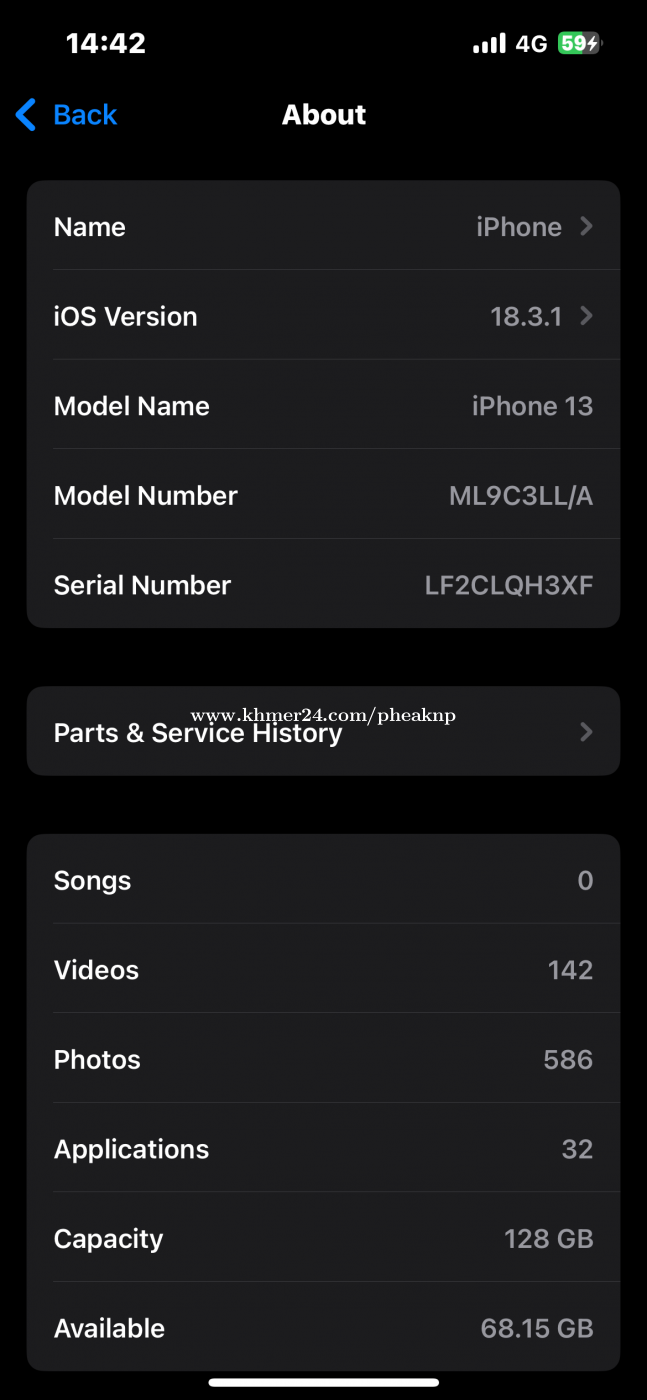
Task: Go back to the previous settings page
Action: coord(66,115)
